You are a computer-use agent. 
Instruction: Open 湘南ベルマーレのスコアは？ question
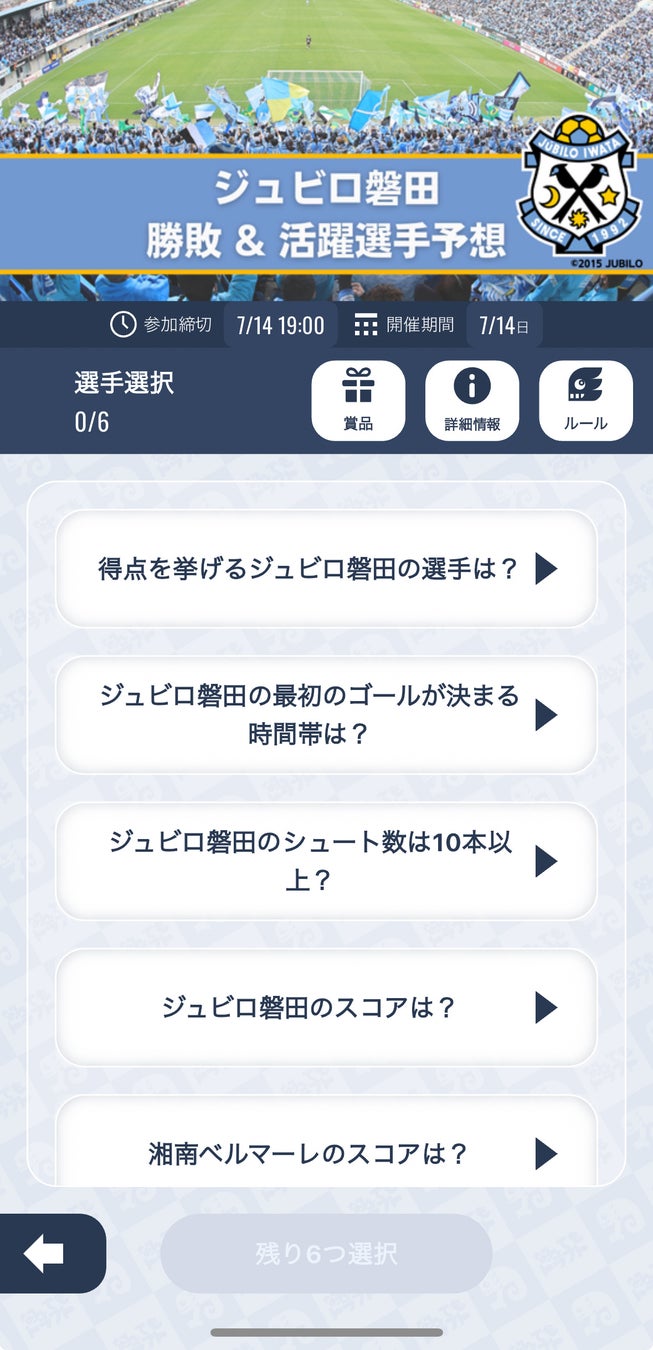pyautogui.click(x=326, y=1153)
